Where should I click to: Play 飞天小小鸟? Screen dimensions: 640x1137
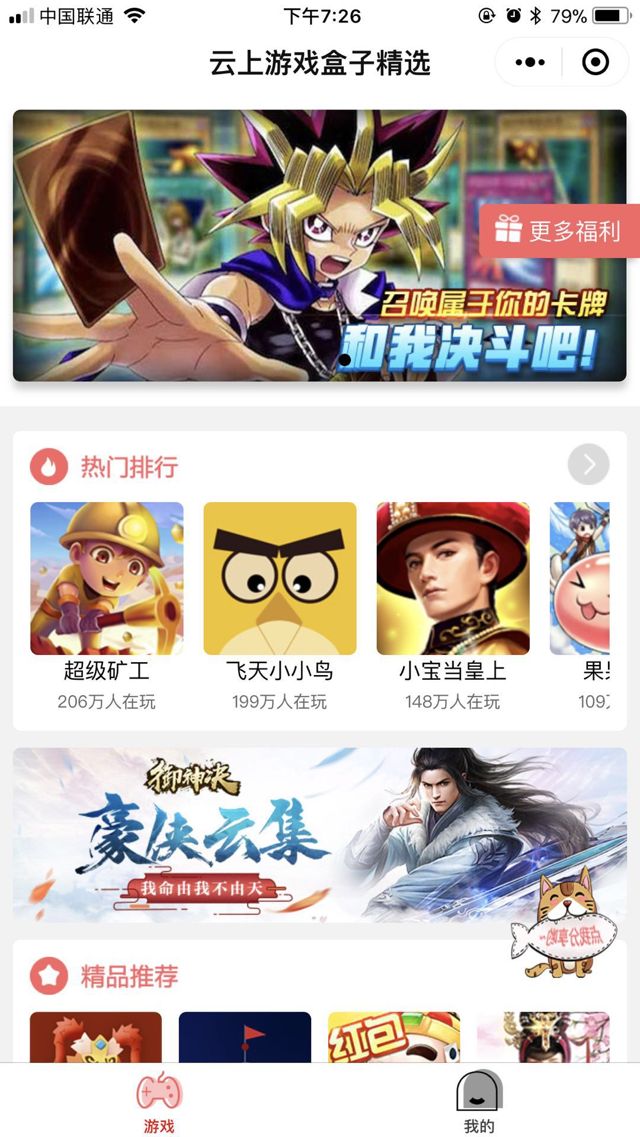click(x=280, y=579)
